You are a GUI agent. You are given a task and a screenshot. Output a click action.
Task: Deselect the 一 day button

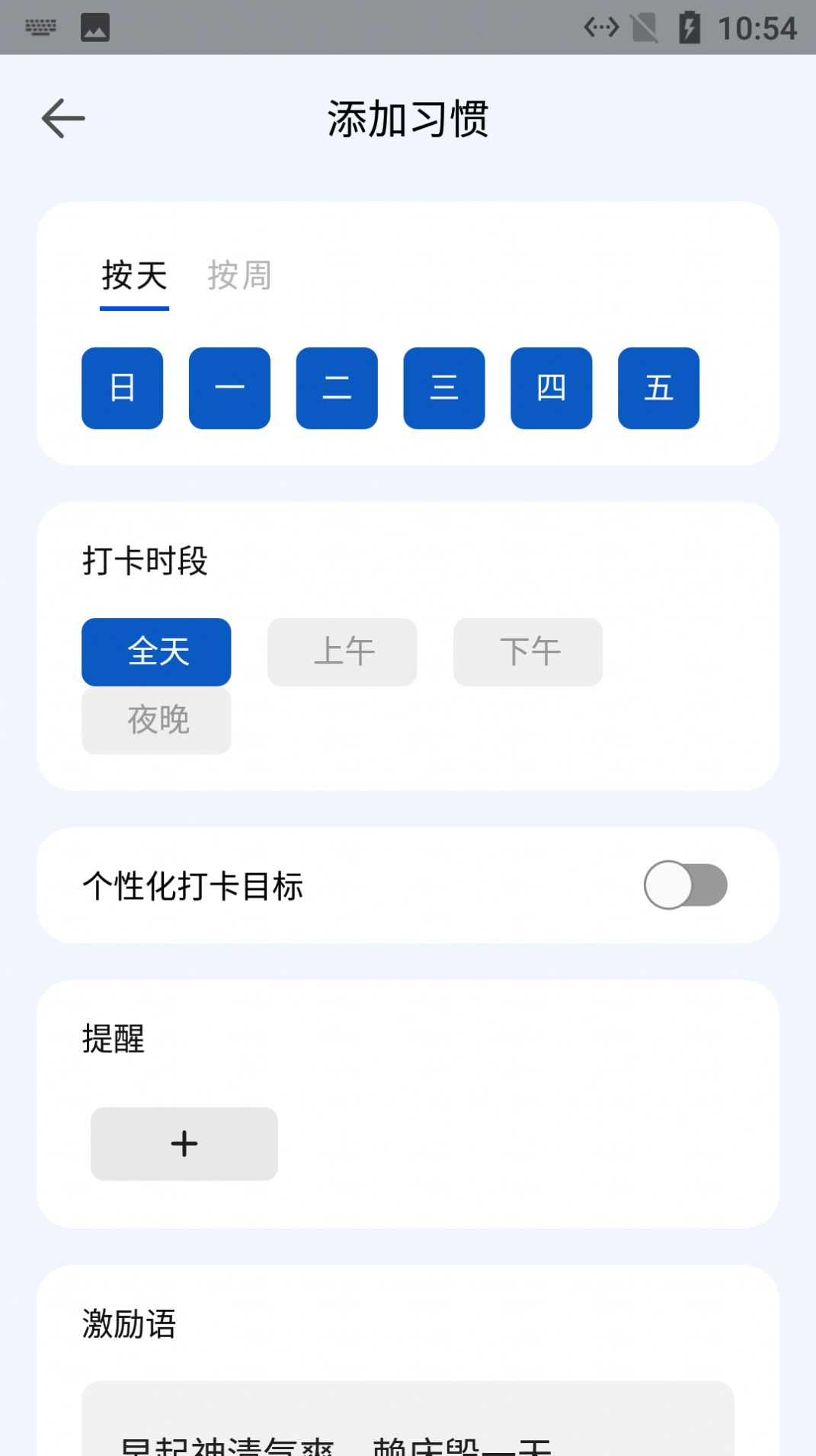coord(229,388)
